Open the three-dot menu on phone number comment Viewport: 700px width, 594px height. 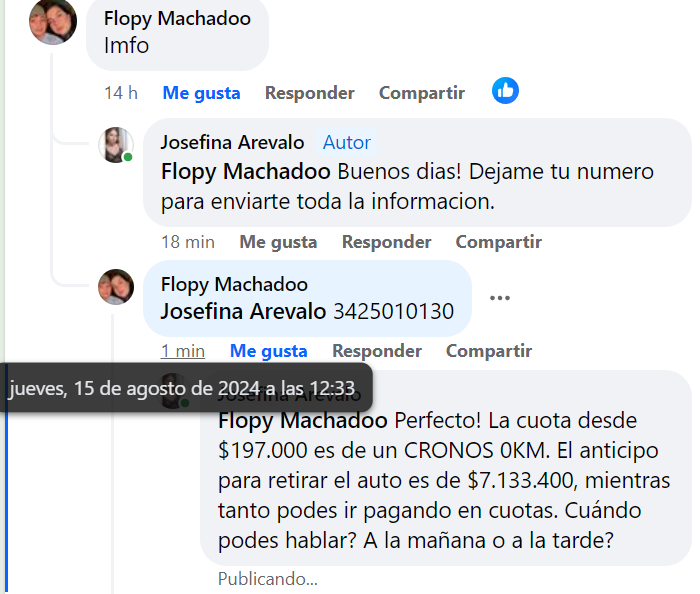(500, 298)
